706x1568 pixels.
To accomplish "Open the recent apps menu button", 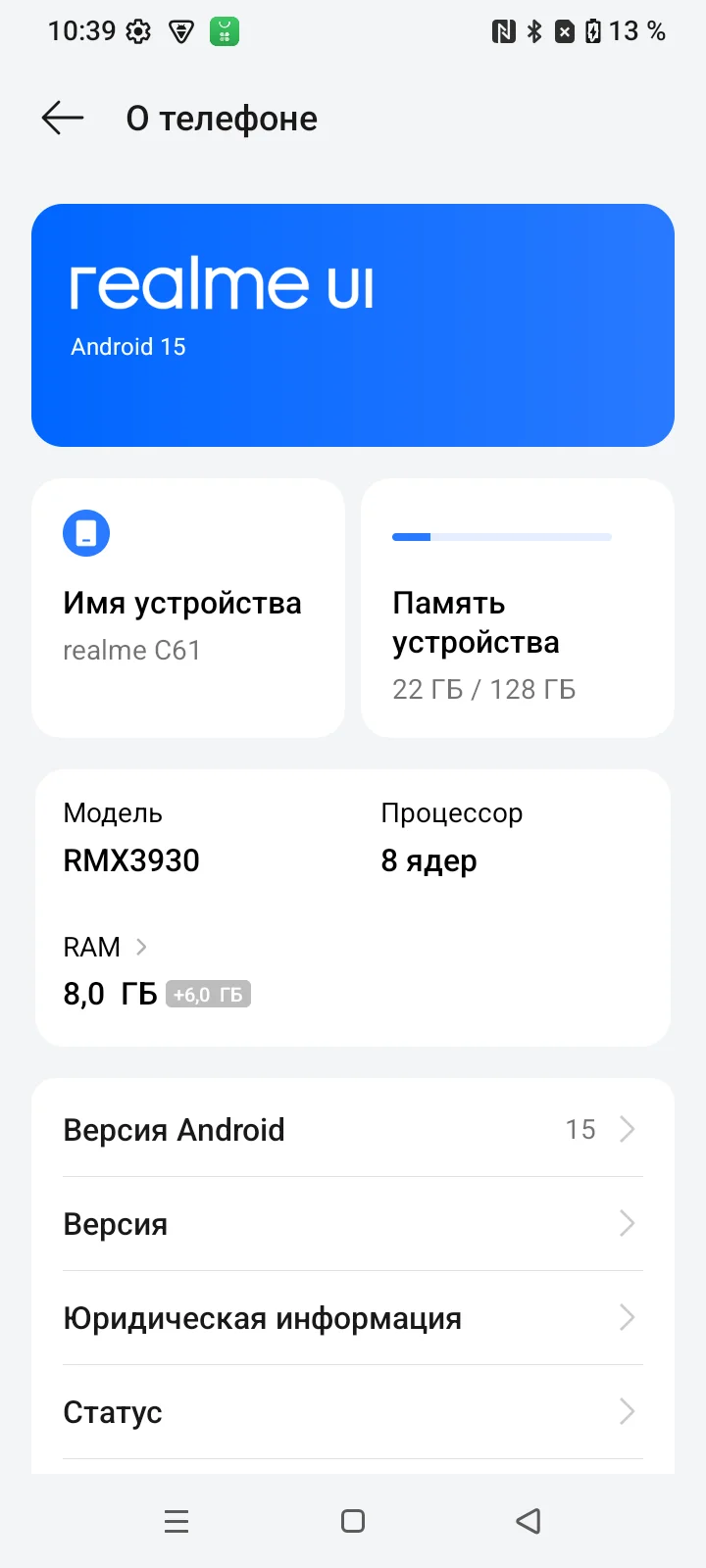I will coord(176,1521).
